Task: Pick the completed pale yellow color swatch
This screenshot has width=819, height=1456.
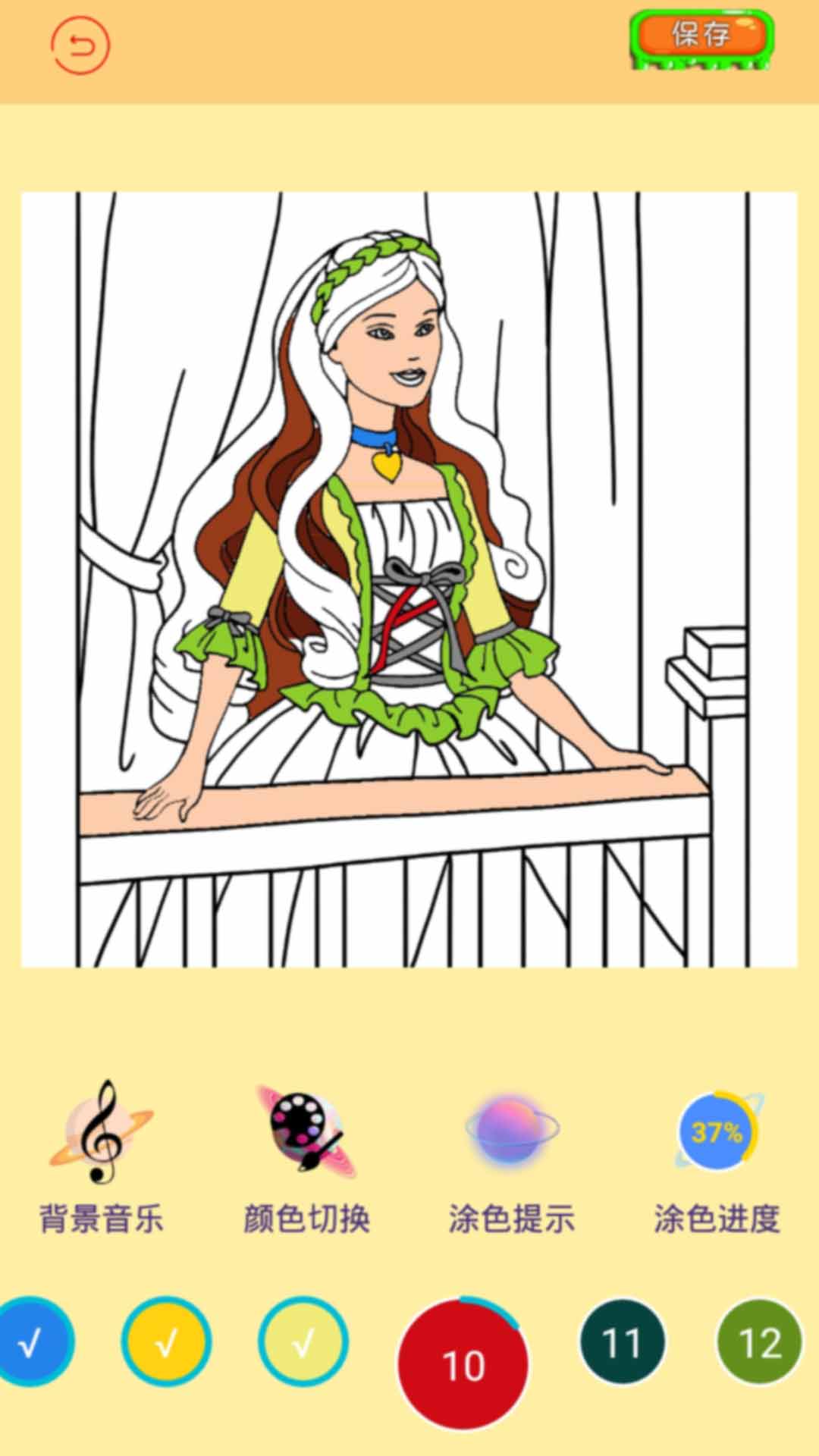Action: pos(303,1343)
